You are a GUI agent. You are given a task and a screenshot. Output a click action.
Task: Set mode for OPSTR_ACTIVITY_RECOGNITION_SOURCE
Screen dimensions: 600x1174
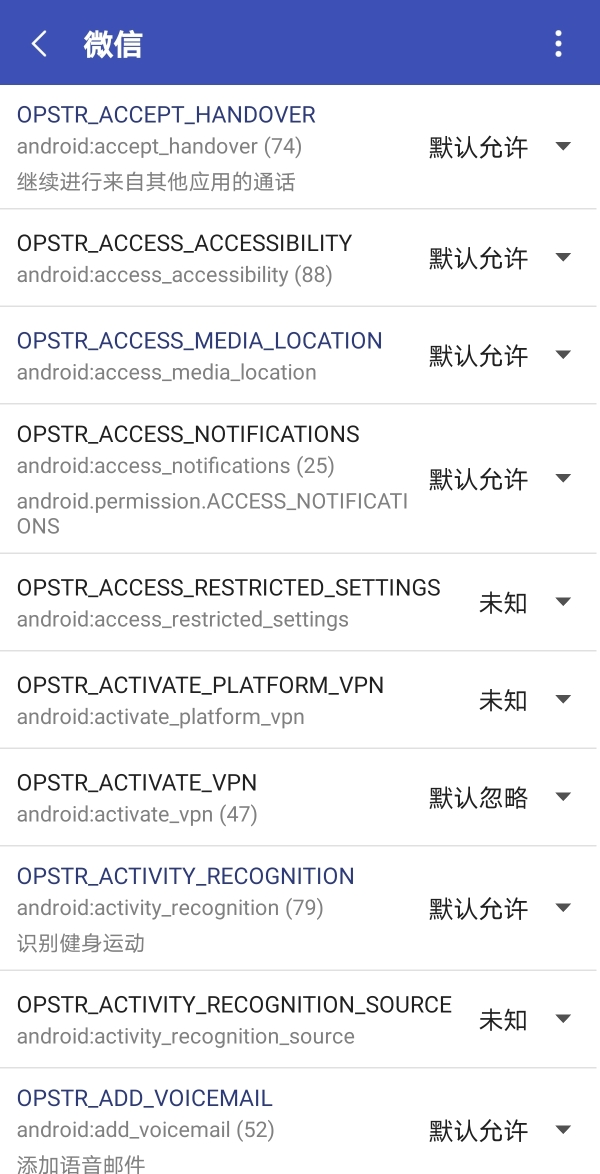click(x=526, y=1020)
